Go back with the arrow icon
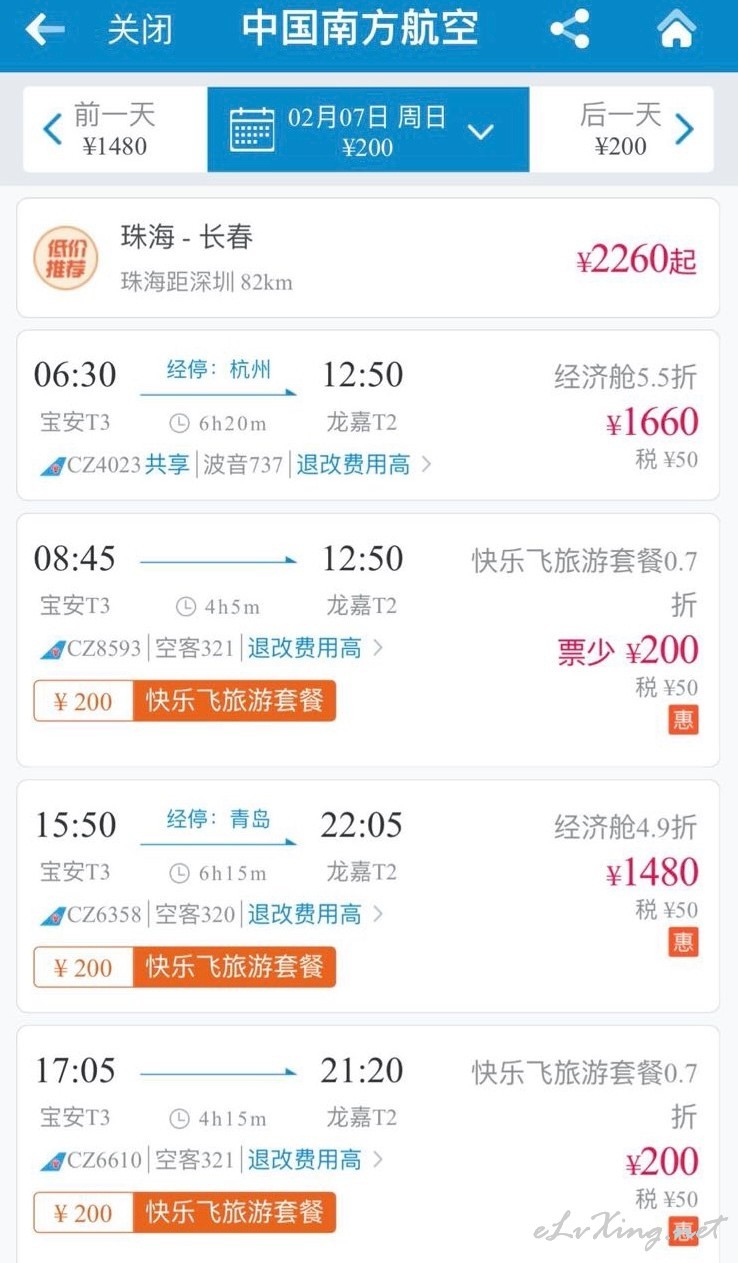The image size is (738, 1263). (x=45, y=30)
